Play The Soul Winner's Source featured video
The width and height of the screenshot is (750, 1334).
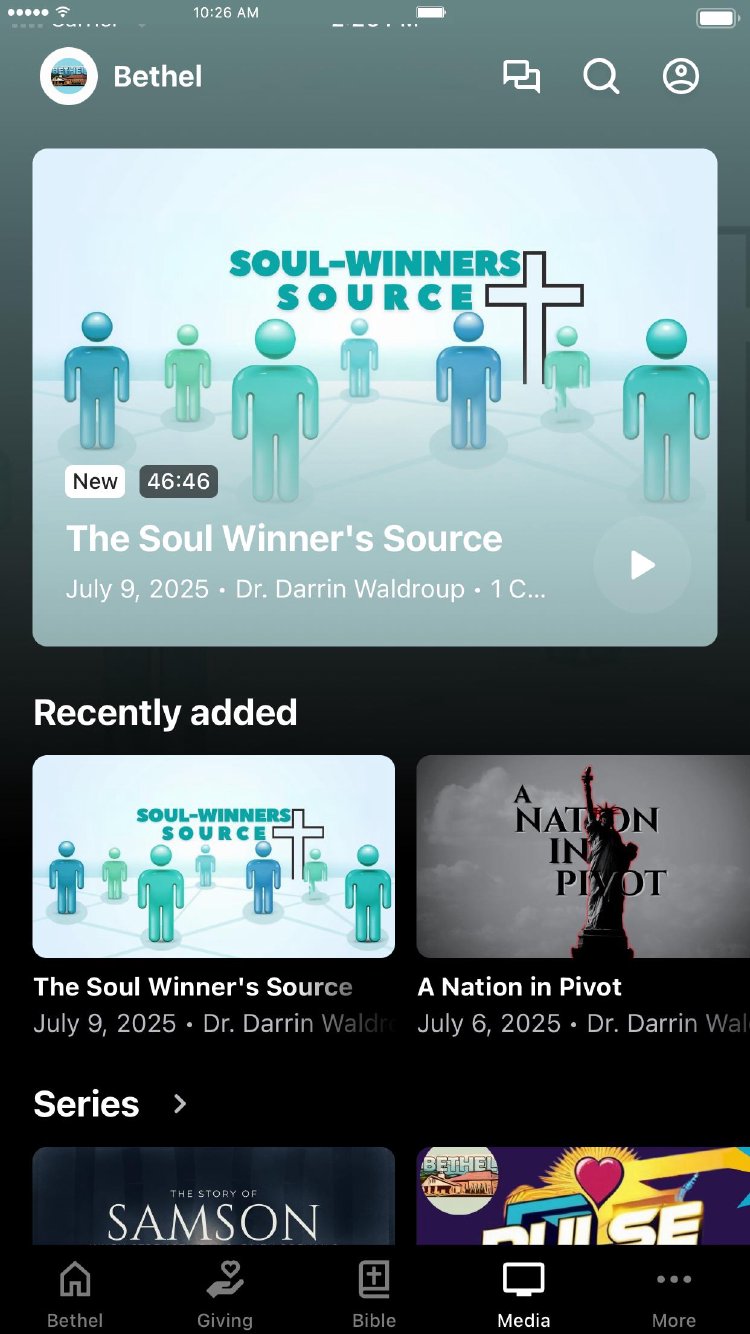pyautogui.click(x=642, y=565)
